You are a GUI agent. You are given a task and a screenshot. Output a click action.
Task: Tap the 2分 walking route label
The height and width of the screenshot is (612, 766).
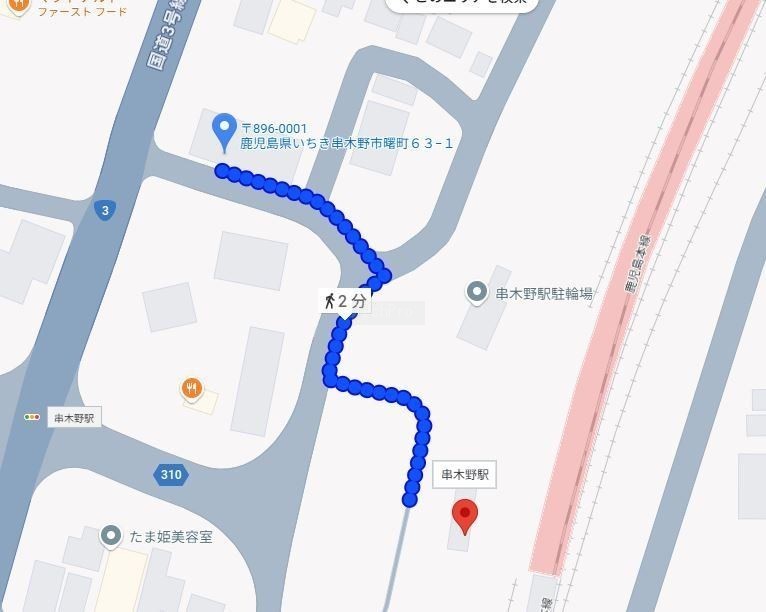click(344, 300)
